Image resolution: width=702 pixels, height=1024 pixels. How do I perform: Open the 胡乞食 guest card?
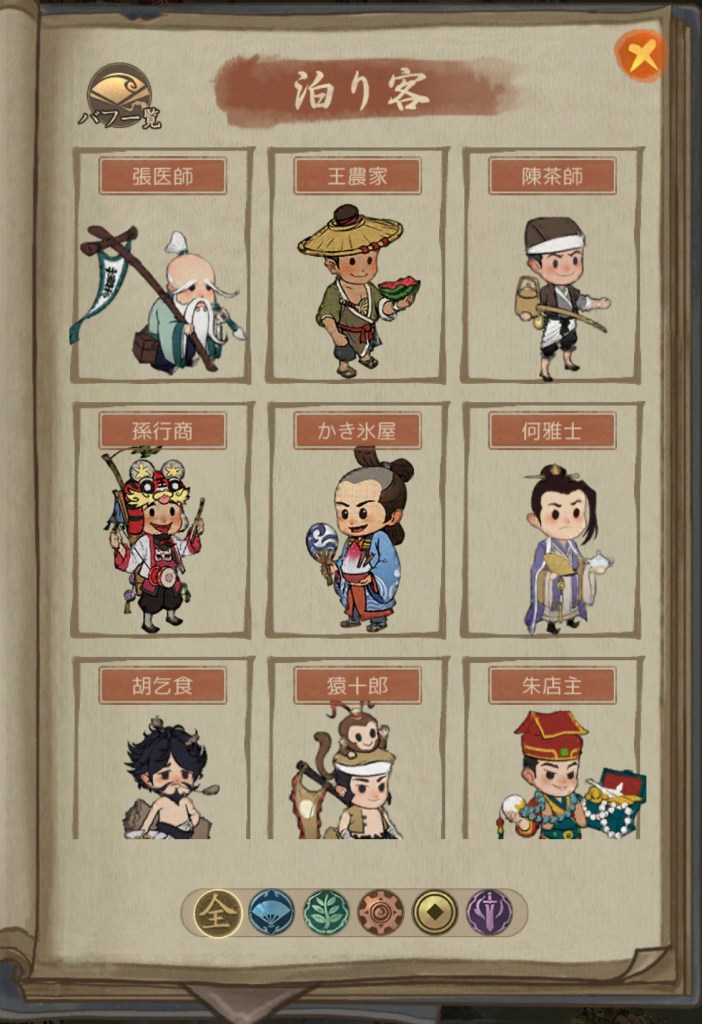point(162,750)
